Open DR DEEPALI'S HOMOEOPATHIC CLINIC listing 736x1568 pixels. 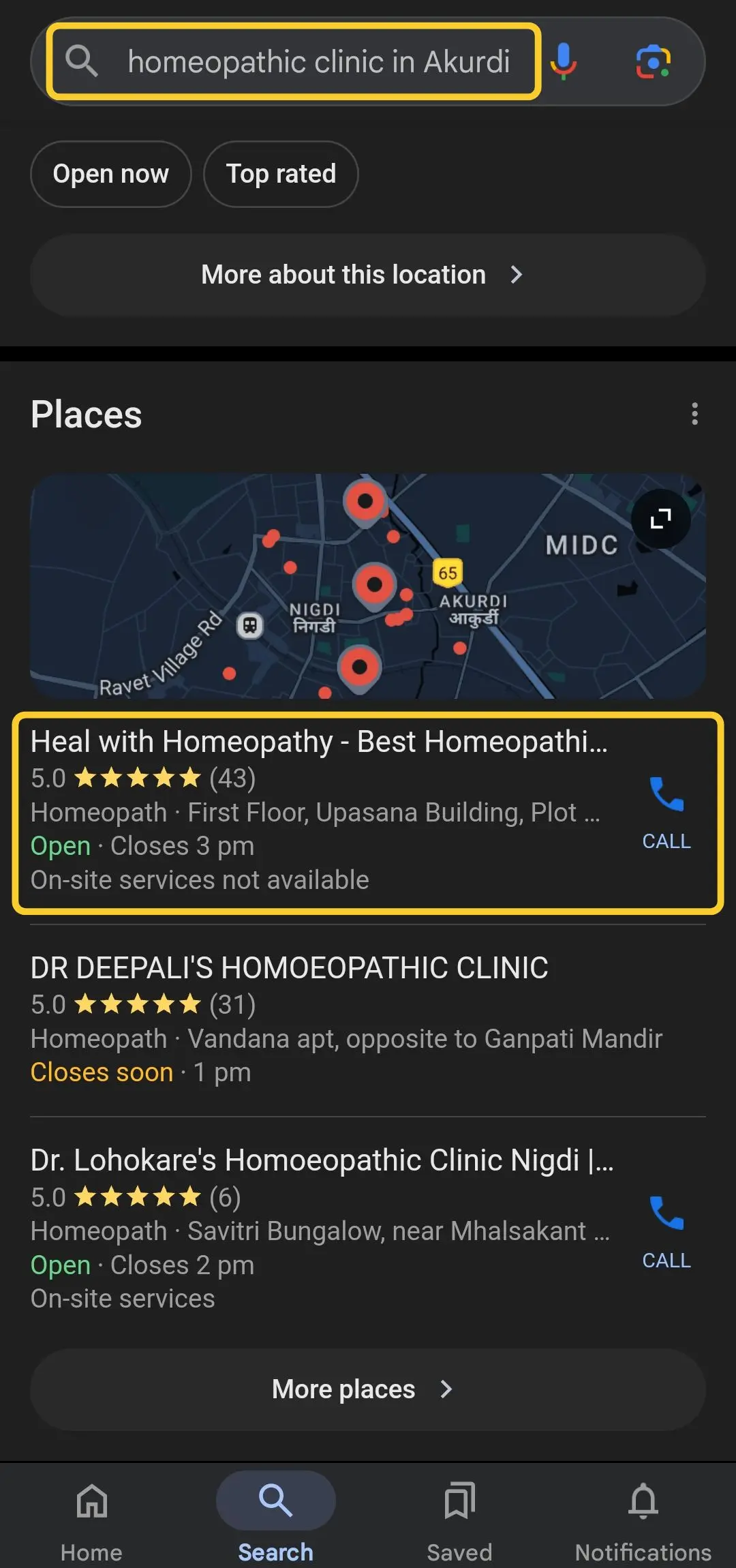[x=289, y=968]
